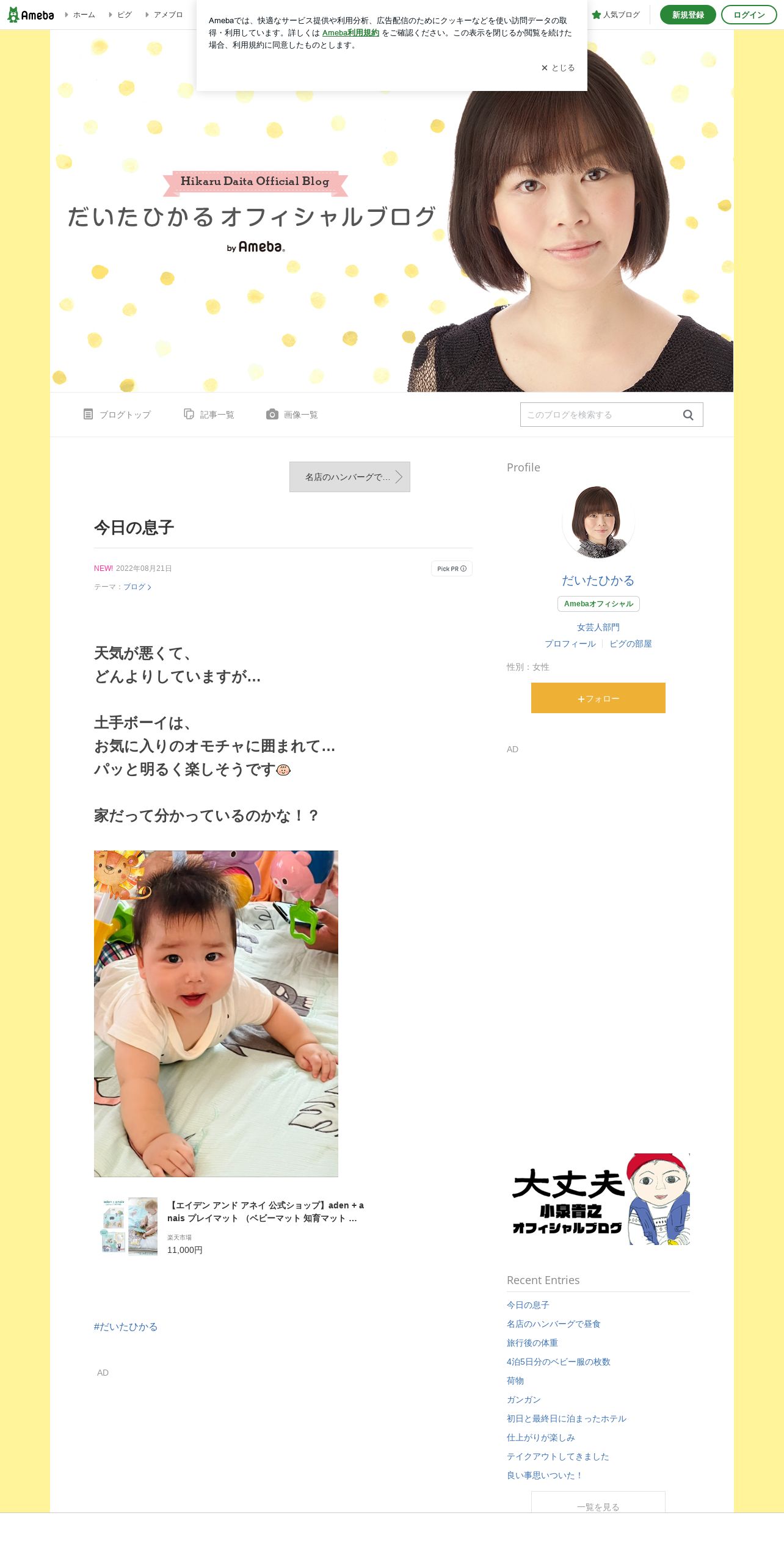
Task: Open the Ameba利用規約 link
Action: pos(350,33)
